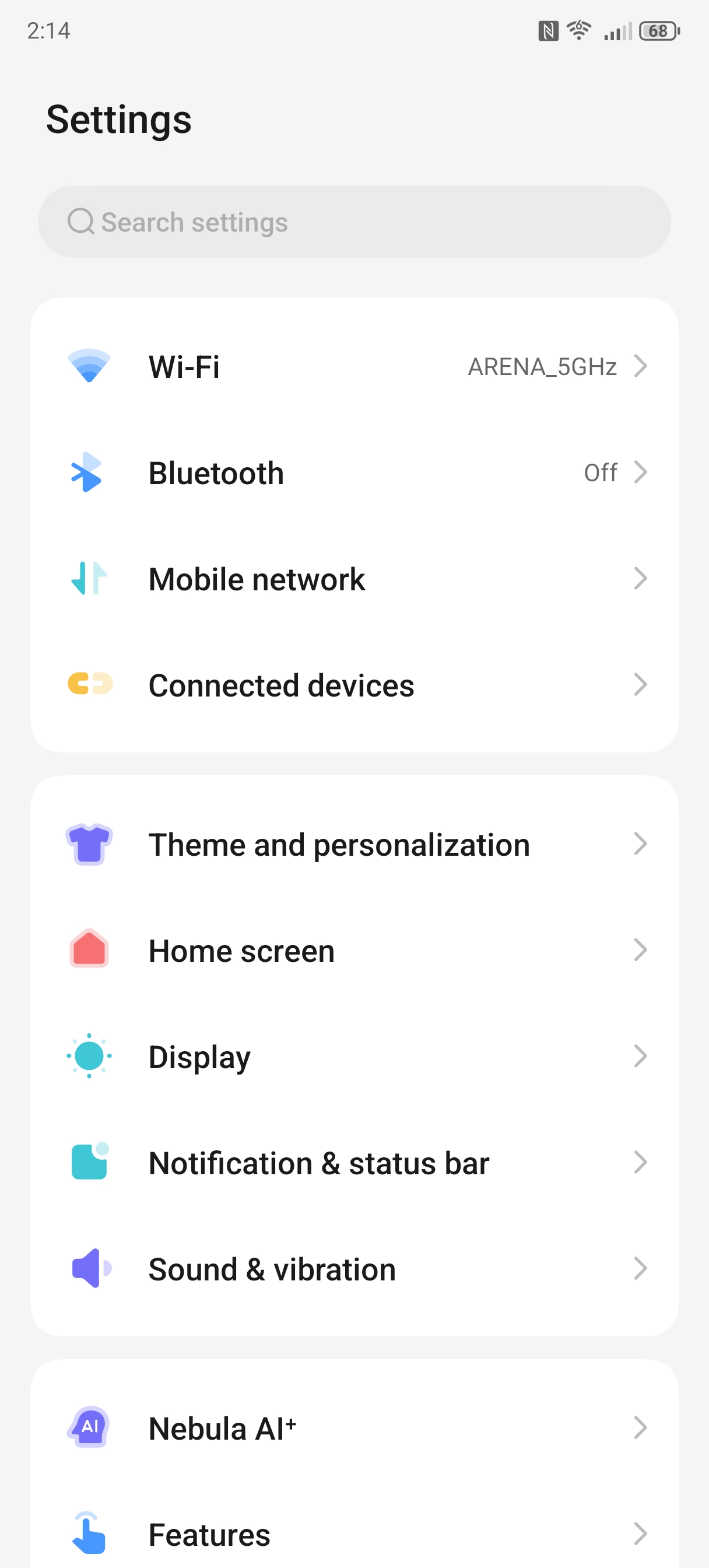Select Home screen settings

click(x=354, y=950)
